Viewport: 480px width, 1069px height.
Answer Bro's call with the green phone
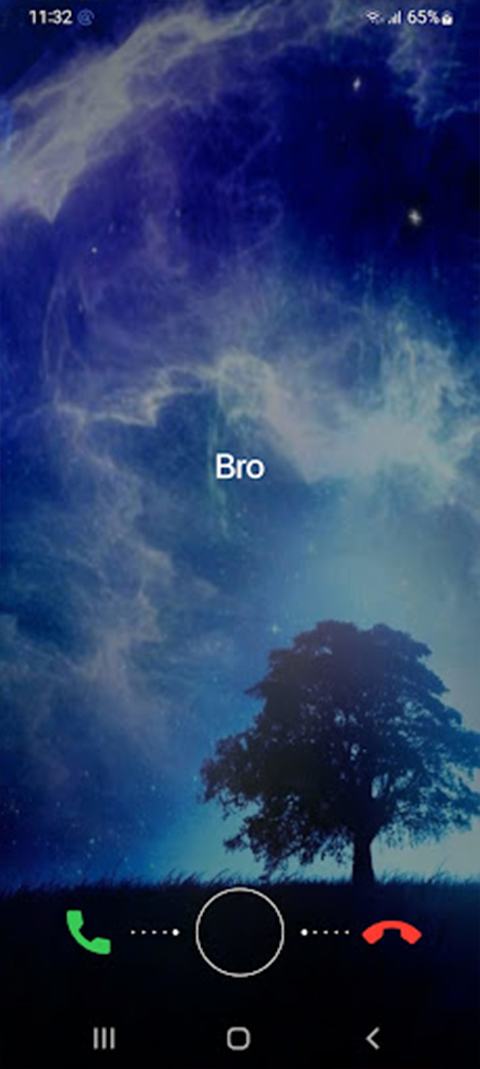(88, 932)
